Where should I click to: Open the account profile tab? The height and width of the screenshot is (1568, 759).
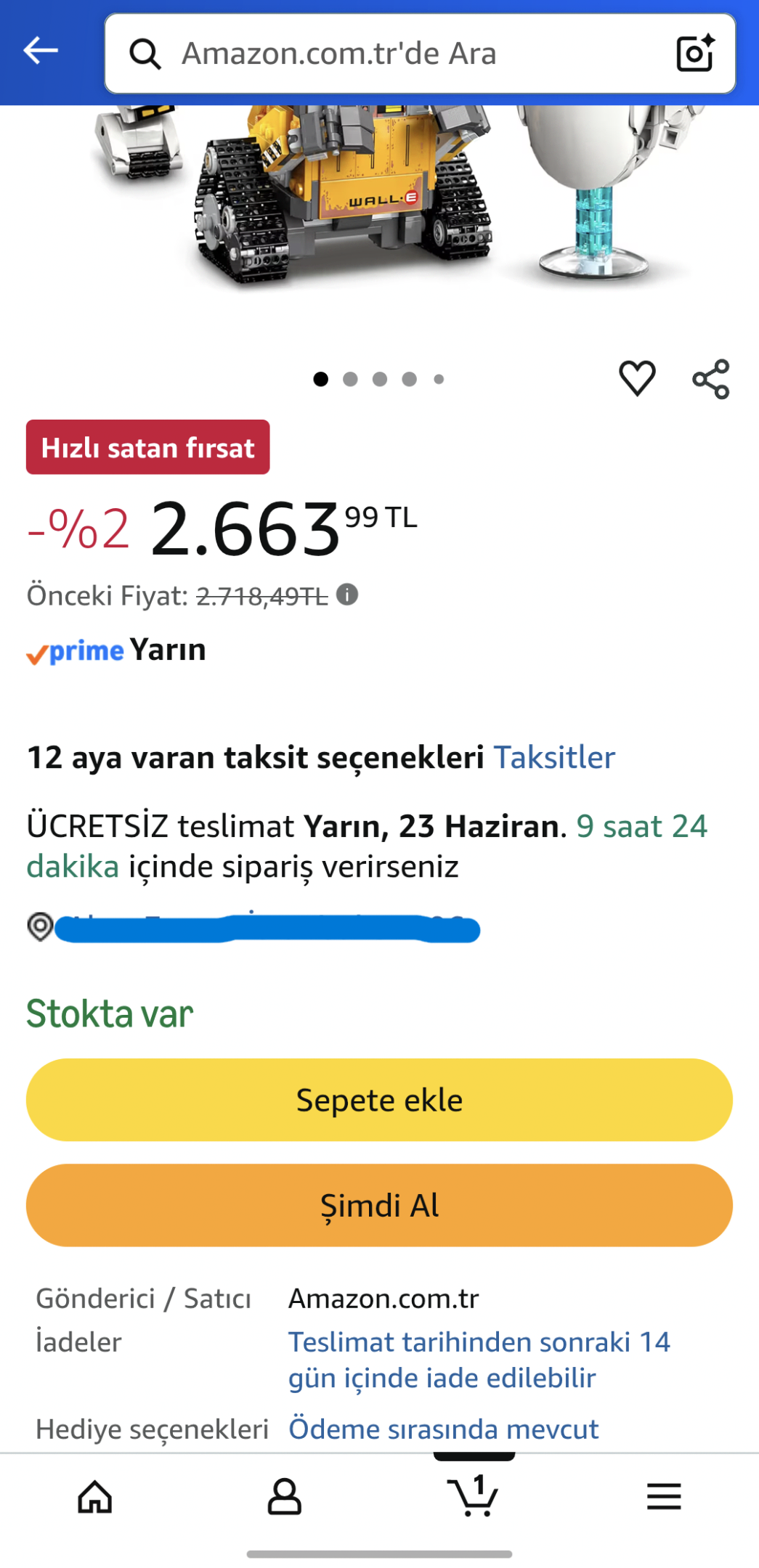pyautogui.click(x=284, y=1497)
